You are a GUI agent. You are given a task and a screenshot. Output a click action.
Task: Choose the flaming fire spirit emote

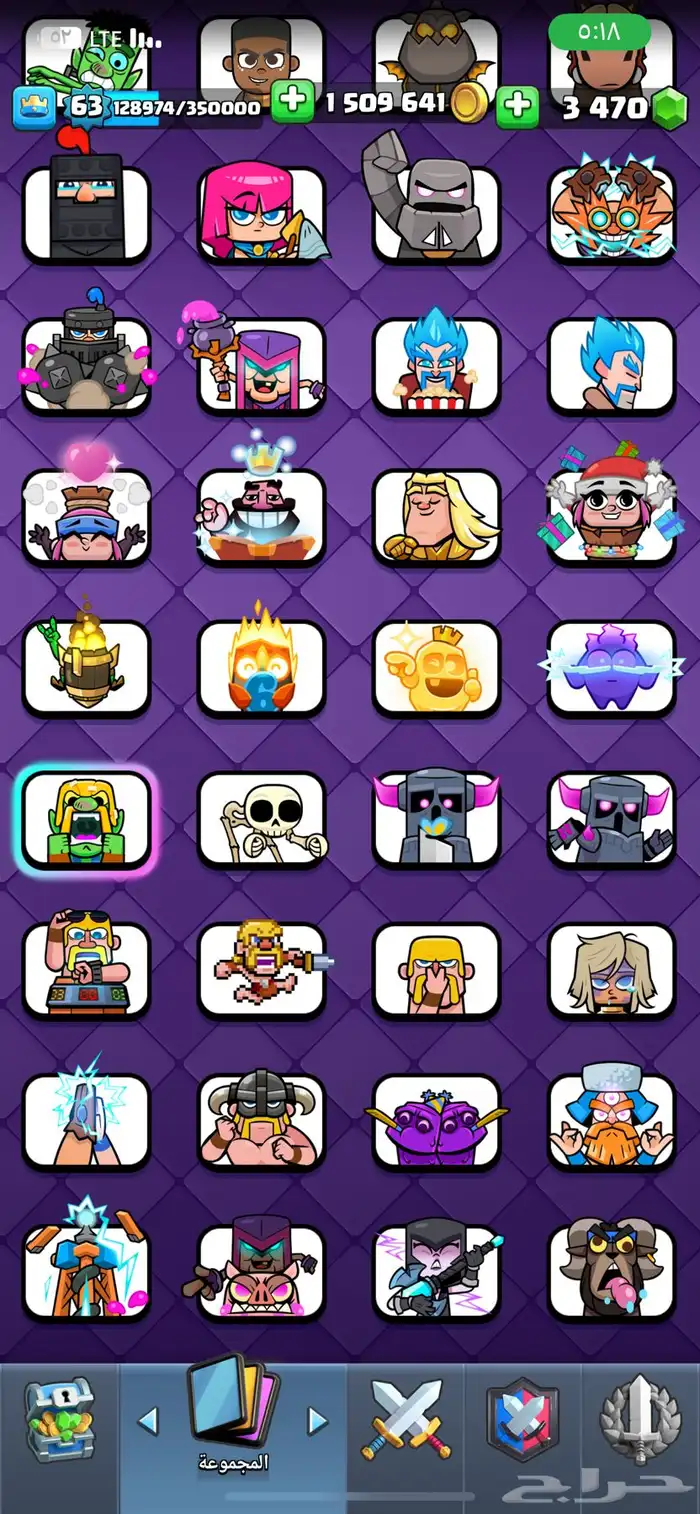tap(261, 667)
